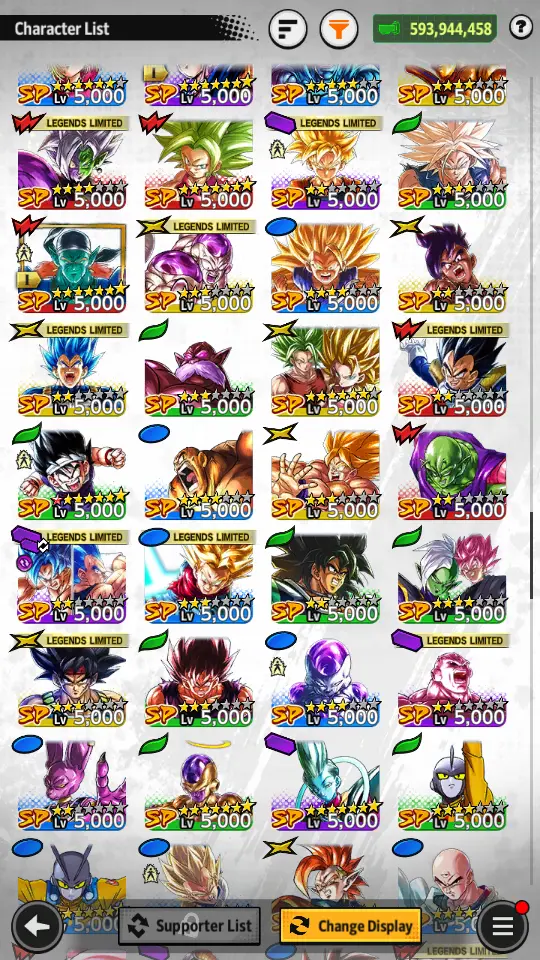Select the green-haired Kefla character card
Image resolution: width=540 pixels, height=960 pixels.
pos(198,162)
